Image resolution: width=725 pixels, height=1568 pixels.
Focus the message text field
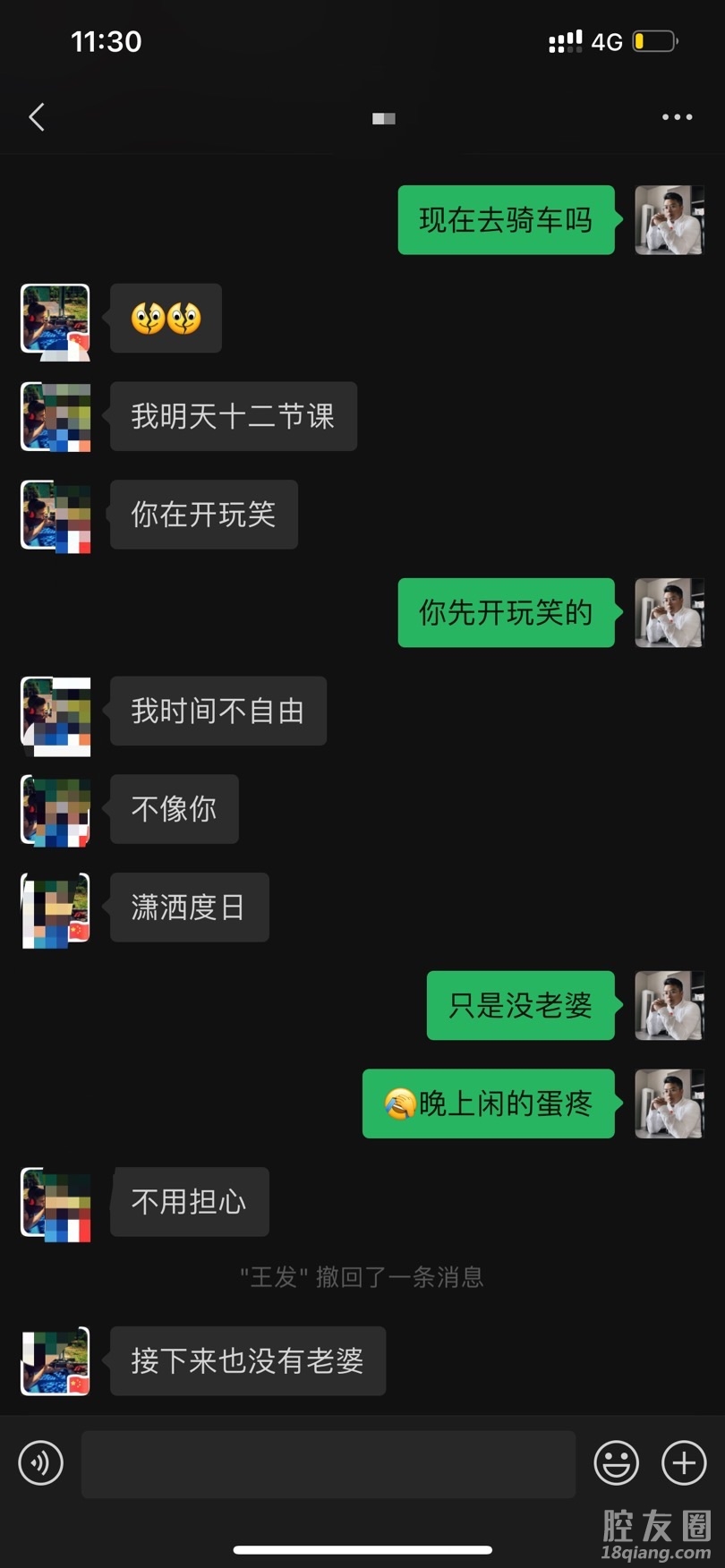(328, 1464)
